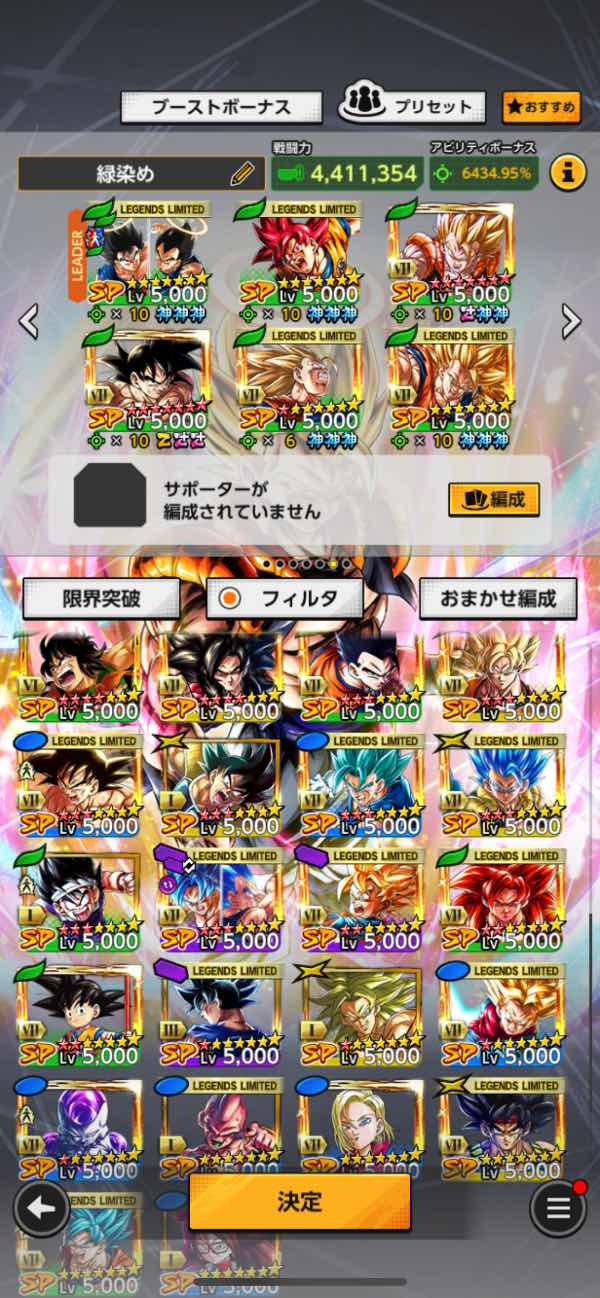Viewport: 600px width, 1298px height.
Task: Go back with the bottom-left arrow button
Action: coord(41,1208)
